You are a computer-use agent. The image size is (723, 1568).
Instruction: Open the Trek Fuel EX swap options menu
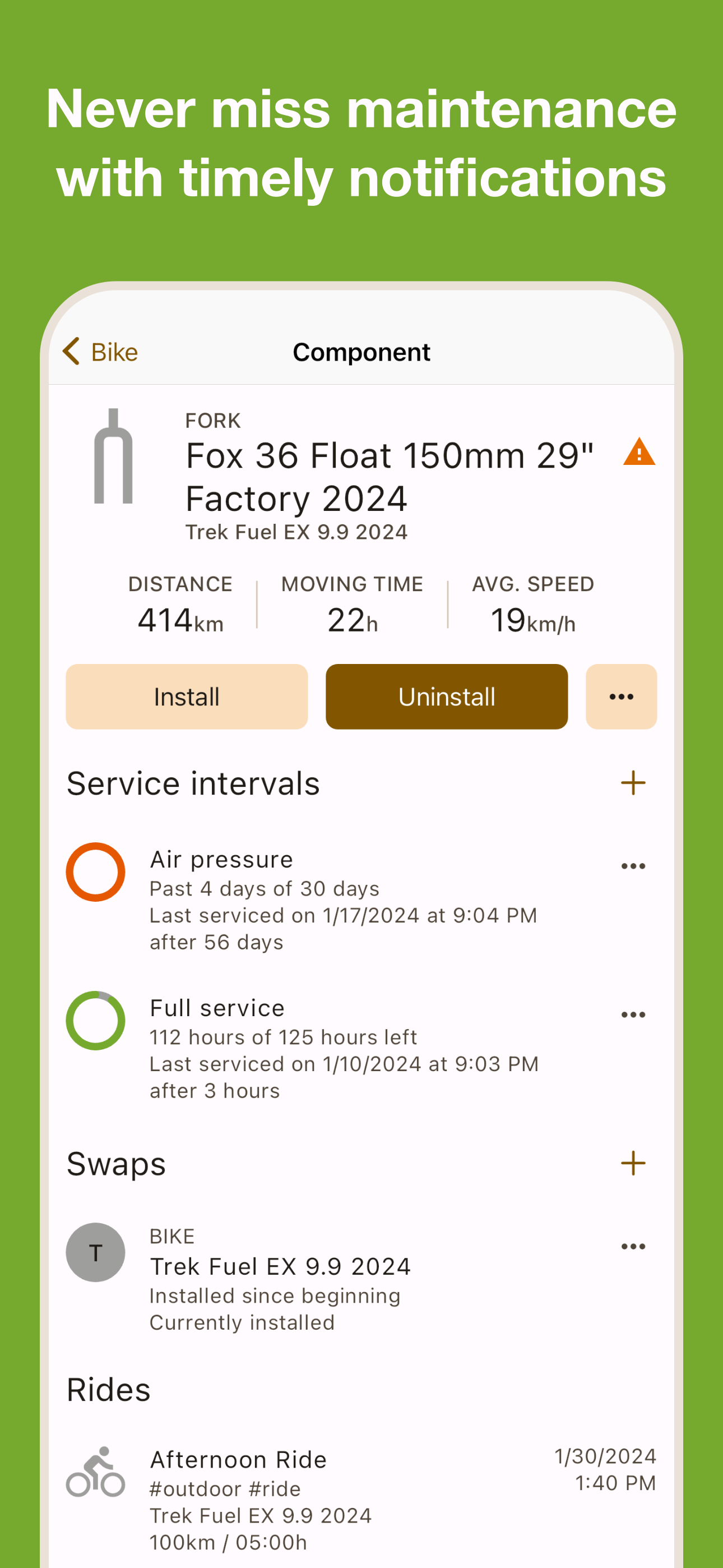coord(633,1246)
